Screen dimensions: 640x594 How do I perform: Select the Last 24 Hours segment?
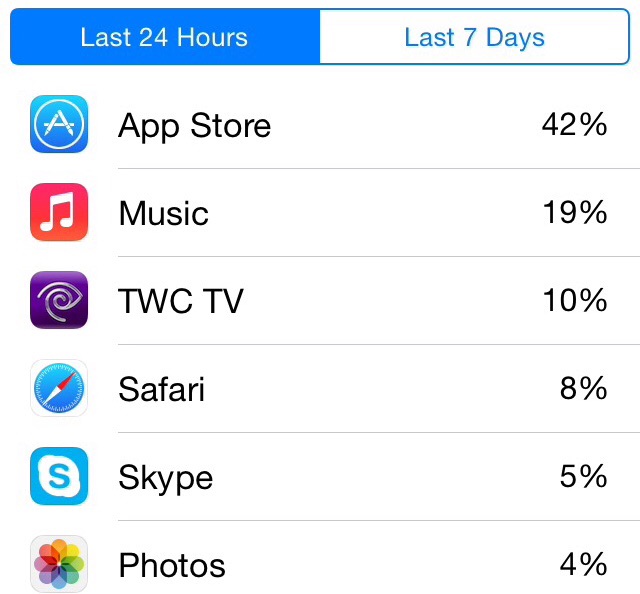tap(165, 38)
